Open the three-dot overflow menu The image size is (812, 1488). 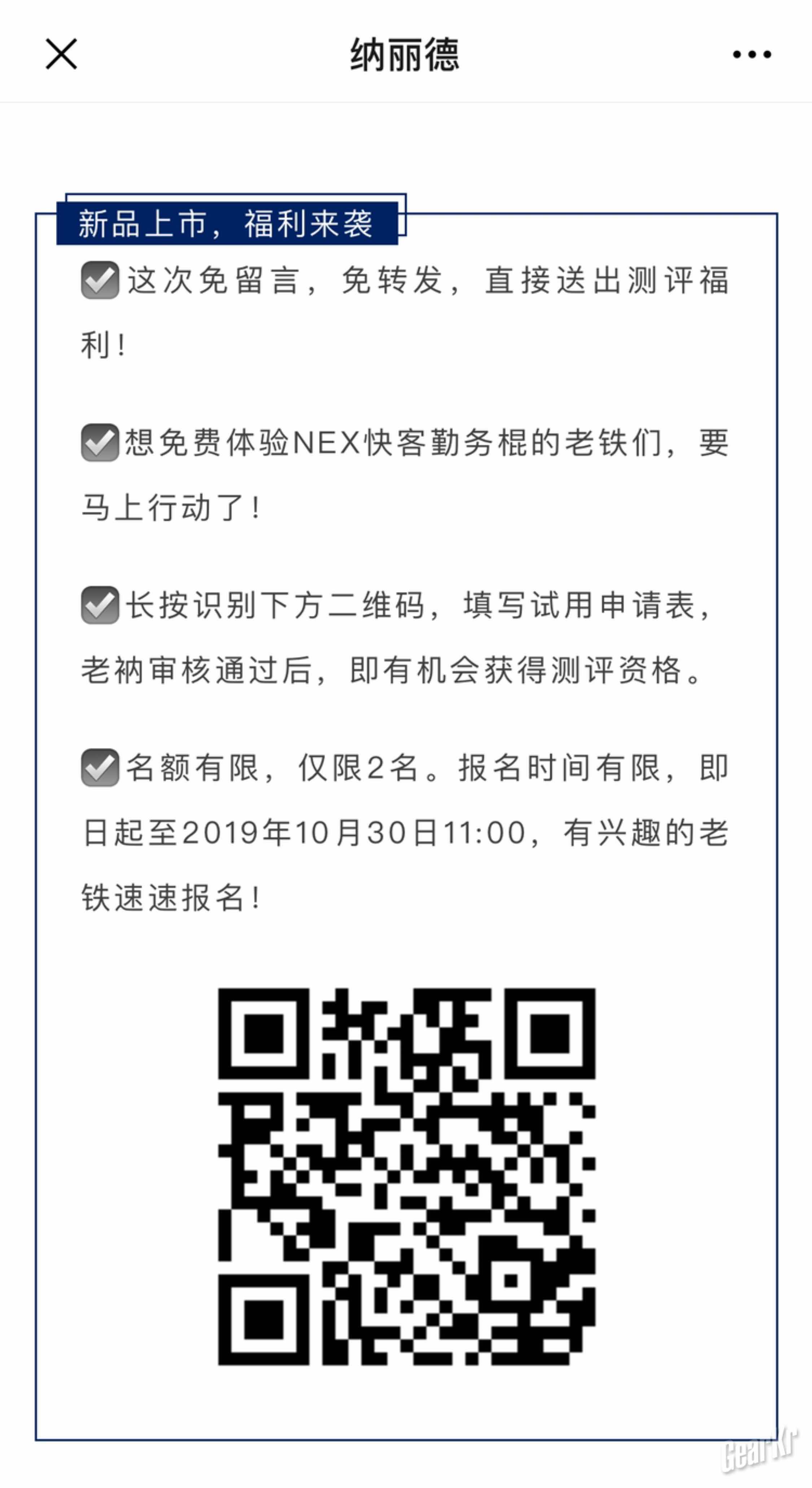click(x=751, y=55)
